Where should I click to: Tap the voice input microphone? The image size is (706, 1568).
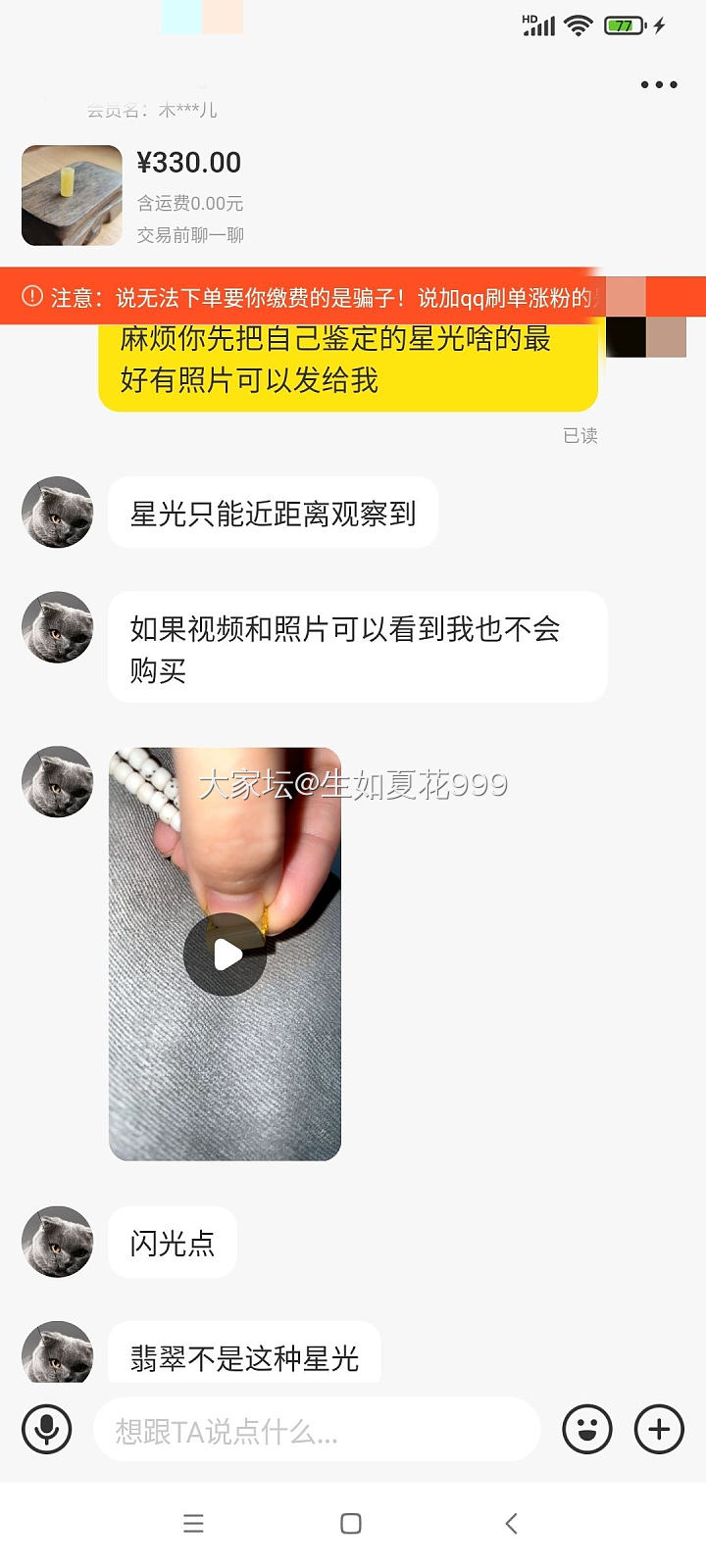[x=47, y=1429]
